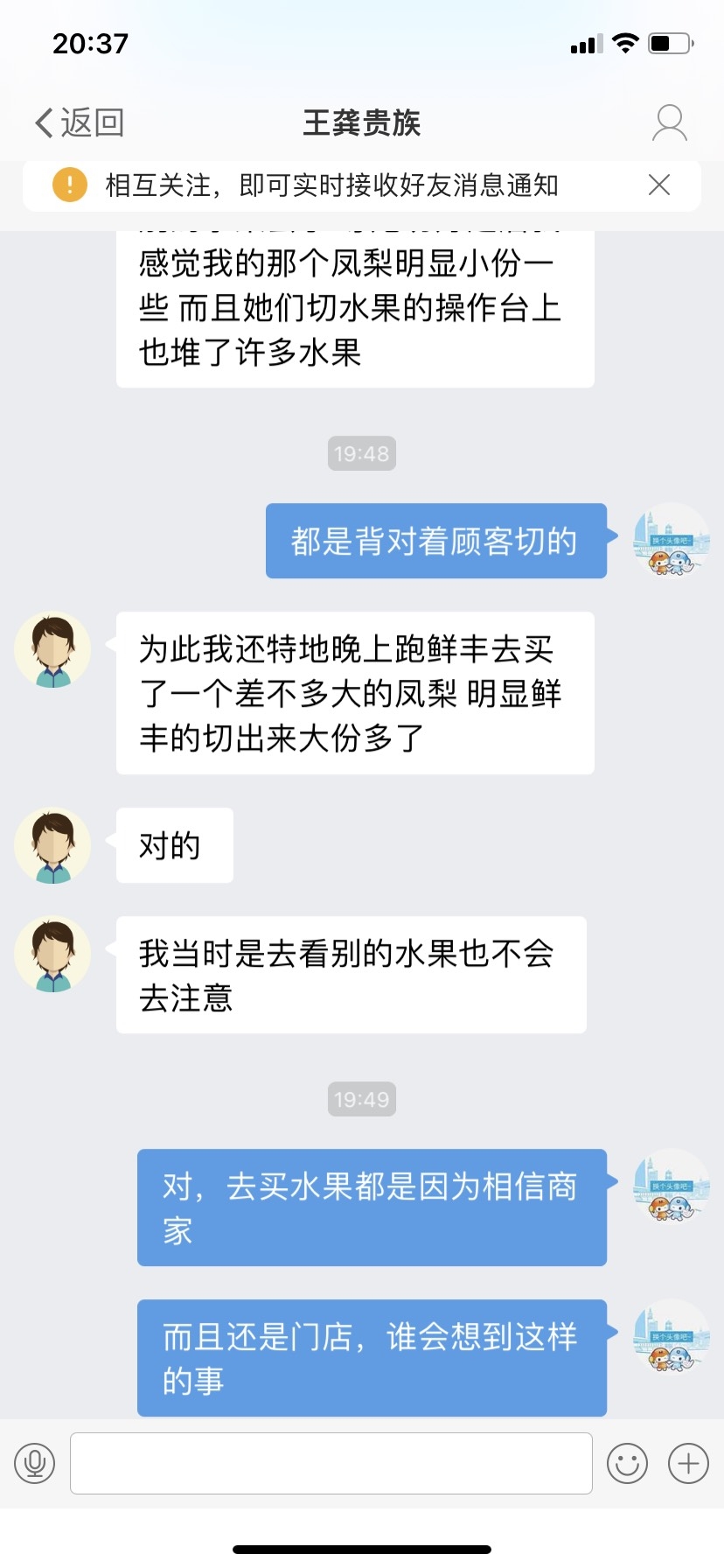Open the emoji picker
Viewport: 724px width, 1568px height.
[627, 1463]
